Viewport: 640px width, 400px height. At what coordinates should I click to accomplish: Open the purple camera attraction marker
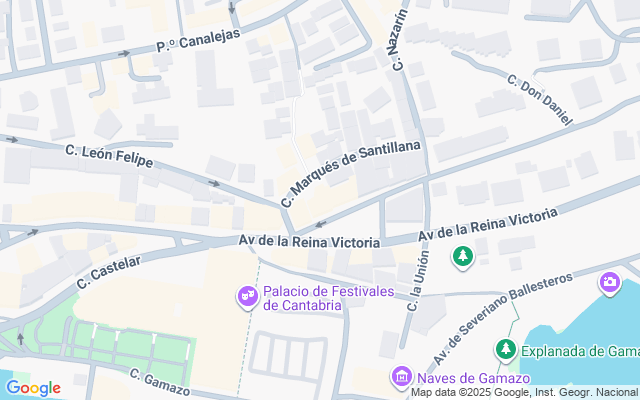(x=609, y=283)
